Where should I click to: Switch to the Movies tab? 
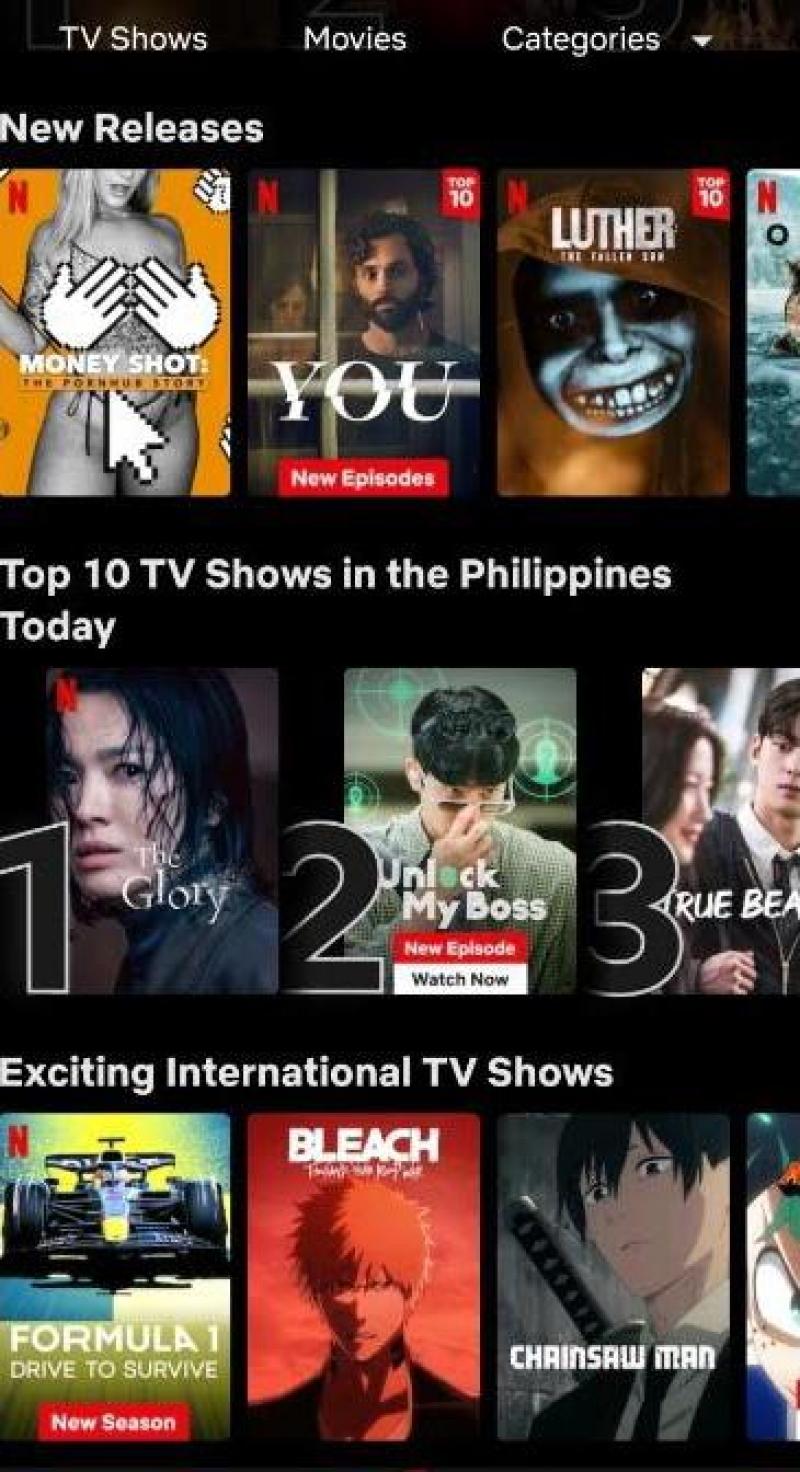pyautogui.click(x=355, y=39)
